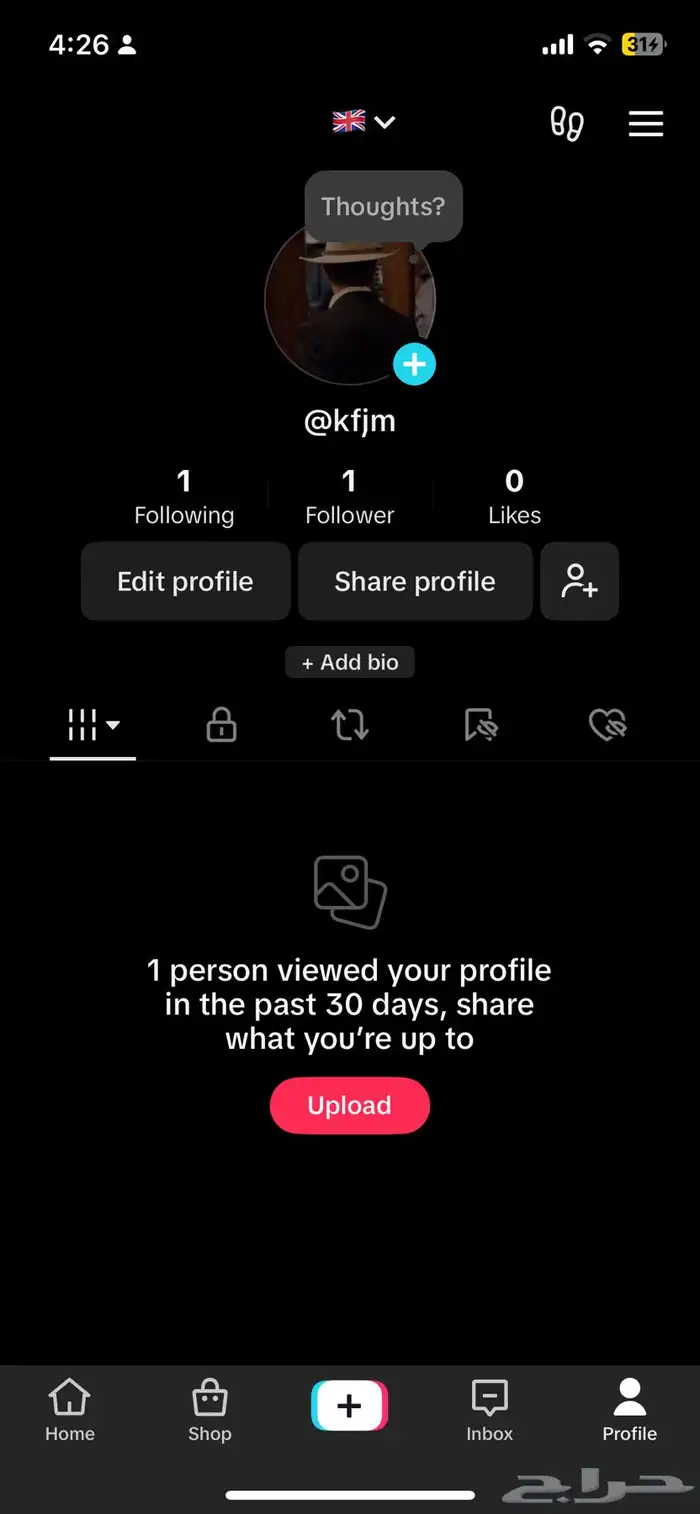
Task: Open the Shop tab
Action: pos(209,1410)
